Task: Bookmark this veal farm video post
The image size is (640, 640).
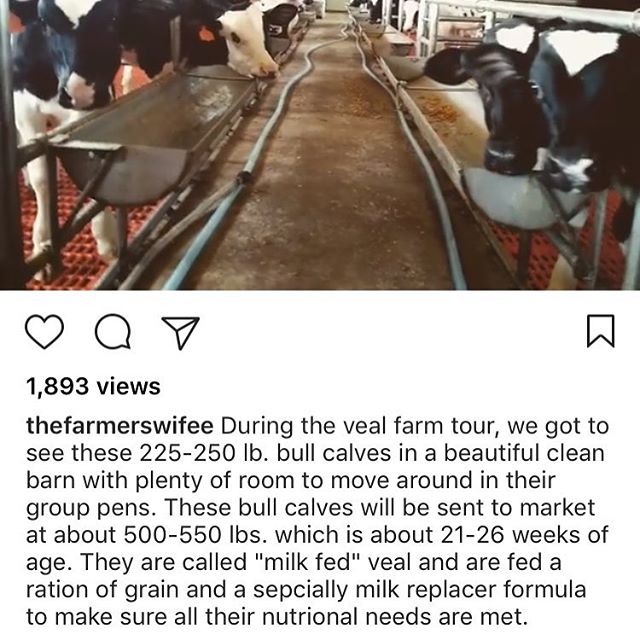Action: [599, 332]
